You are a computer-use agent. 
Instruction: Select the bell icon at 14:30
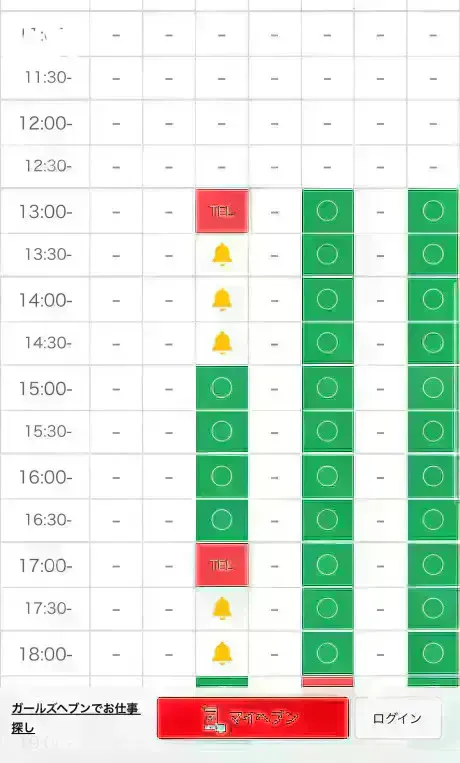click(222, 343)
